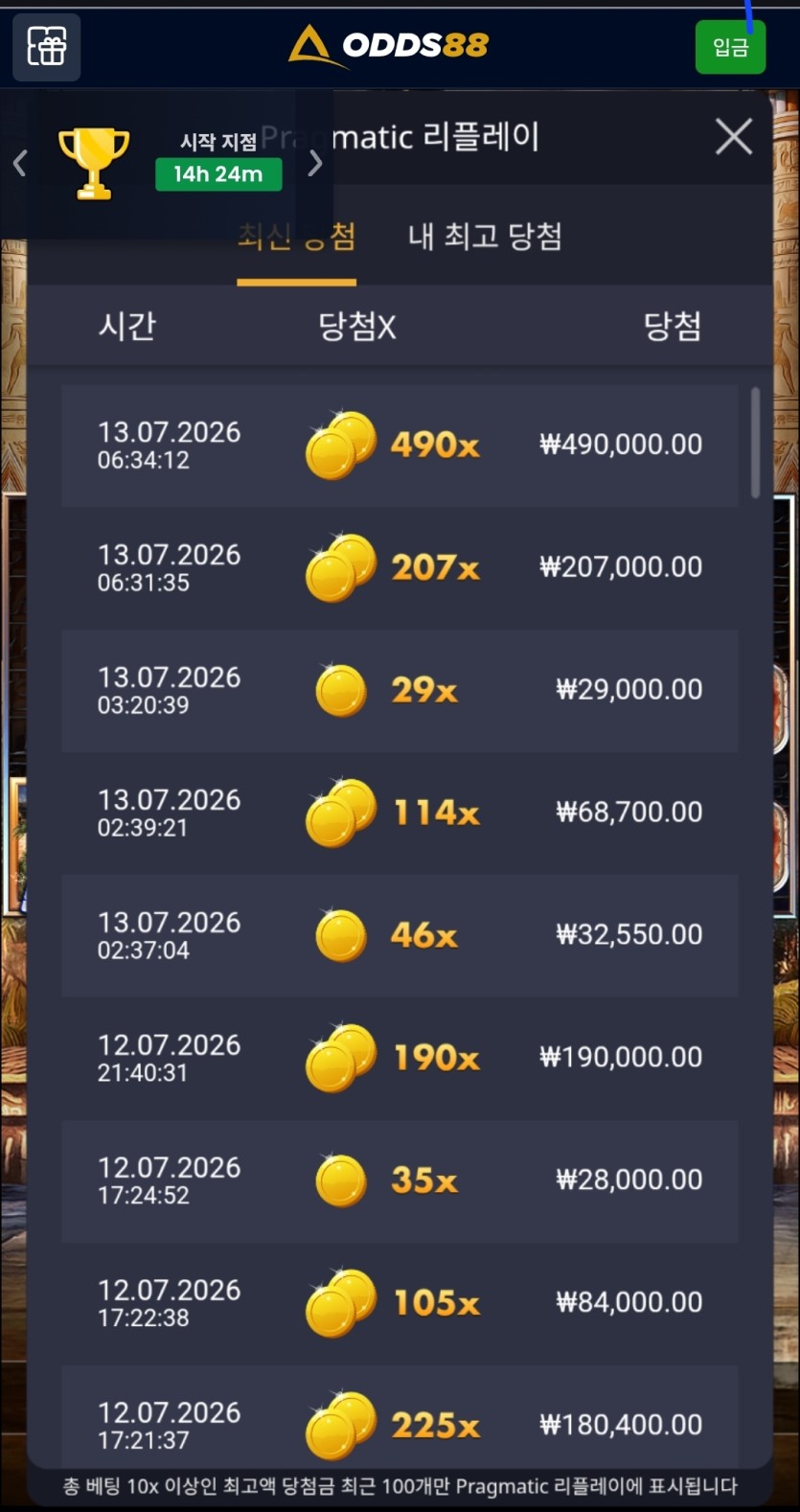This screenshot has height=1512, width=800.
Task: Switch to the 내 최고 당첨 tab
Action: [x=485, y=237]
